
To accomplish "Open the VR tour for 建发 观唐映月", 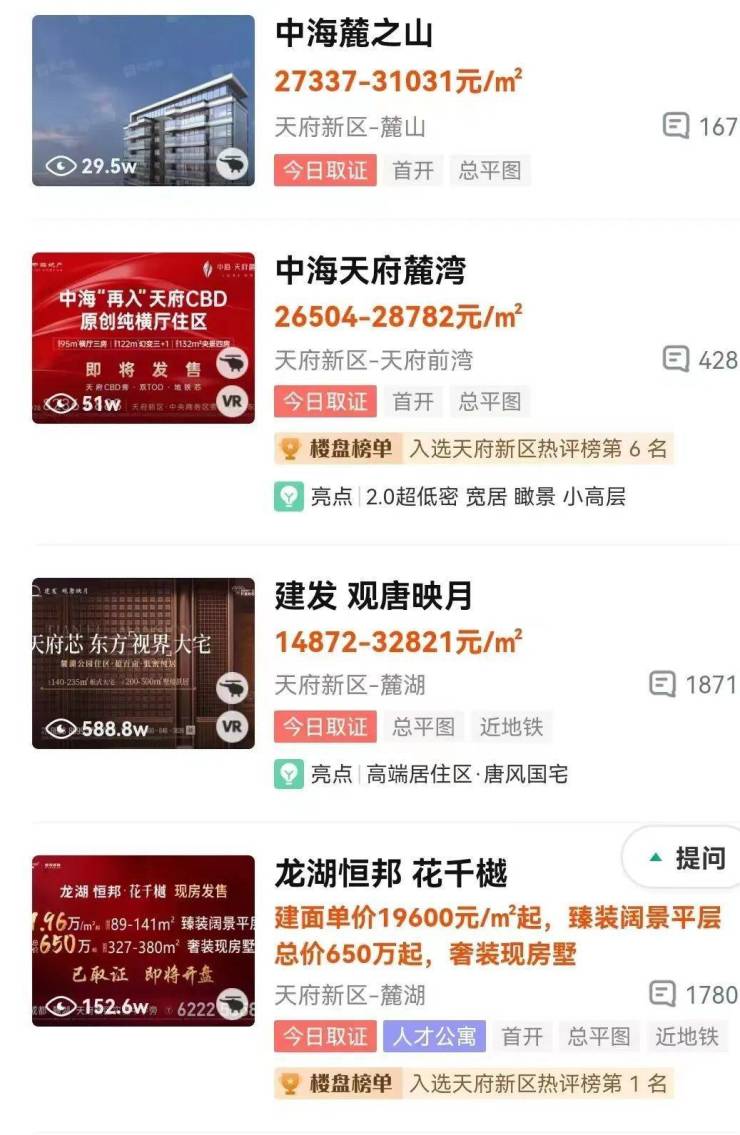I will [x=232, y=726].
